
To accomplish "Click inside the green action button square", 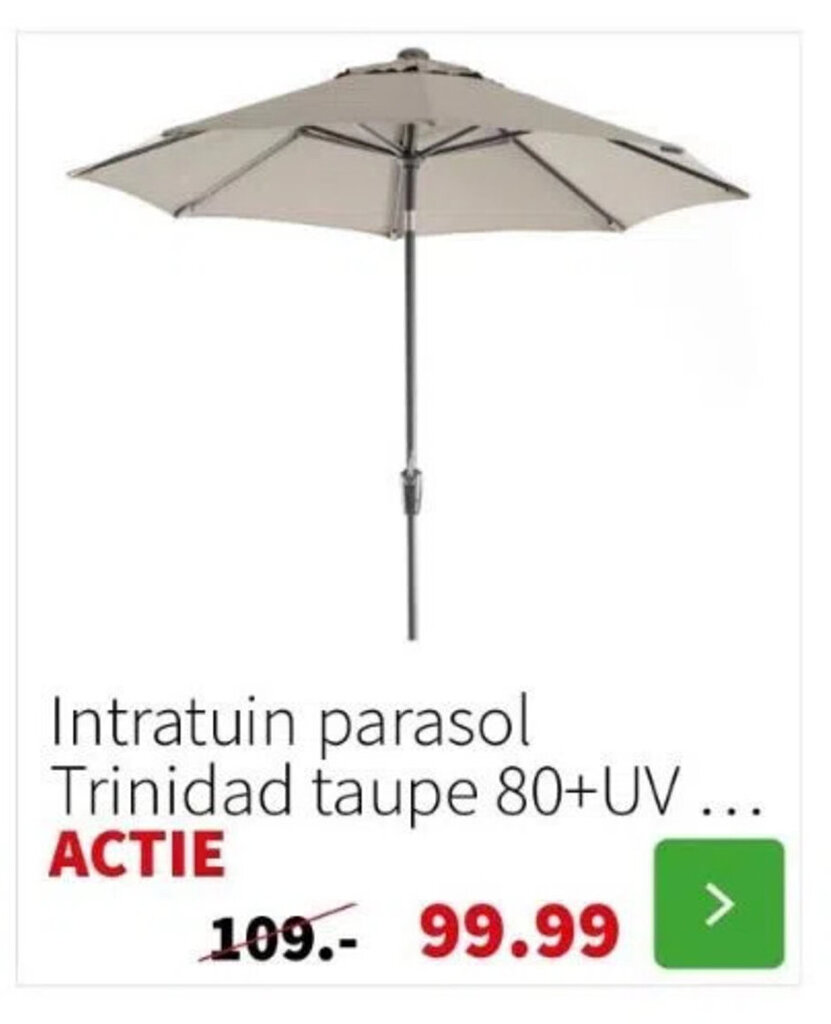I will (x=716, y=901).
